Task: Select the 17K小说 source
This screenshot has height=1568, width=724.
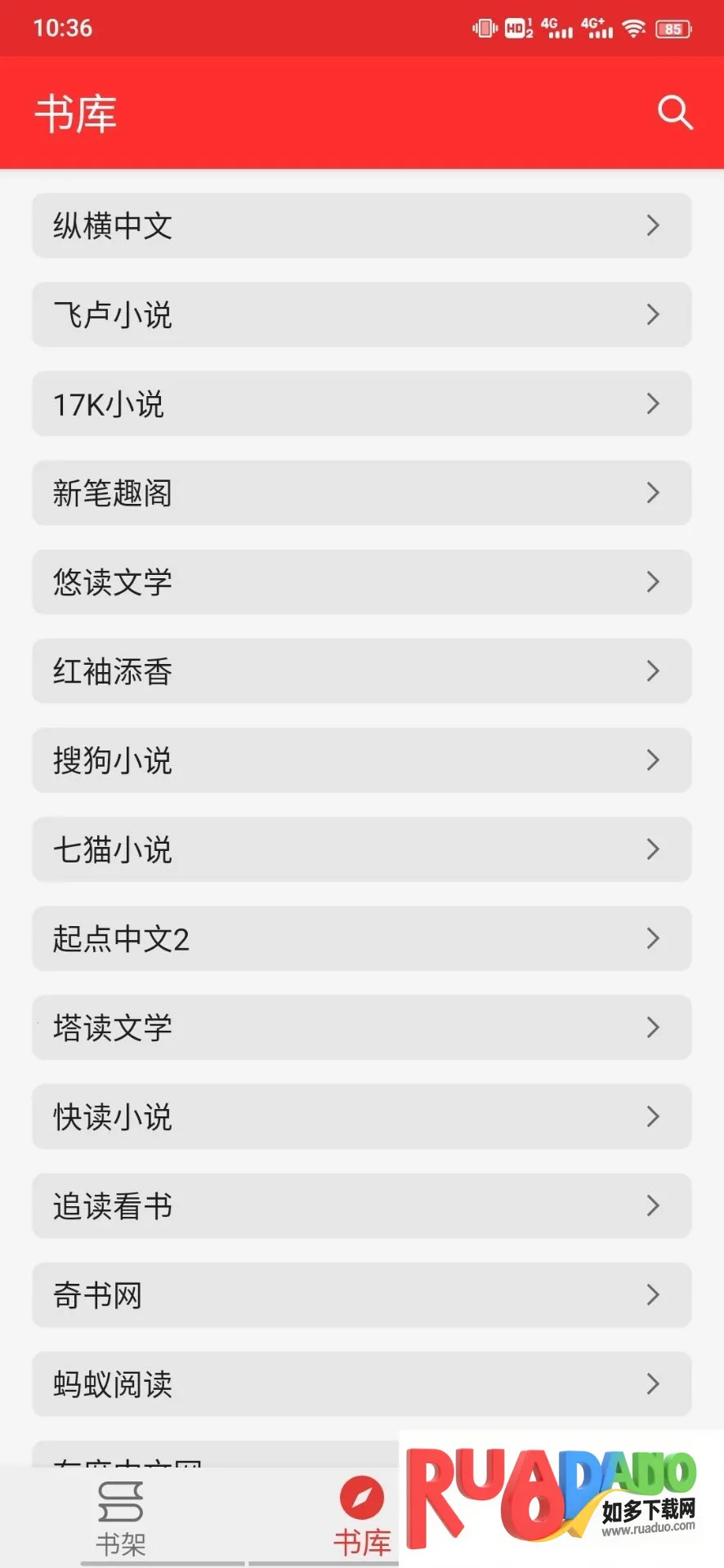Action: 361,403
